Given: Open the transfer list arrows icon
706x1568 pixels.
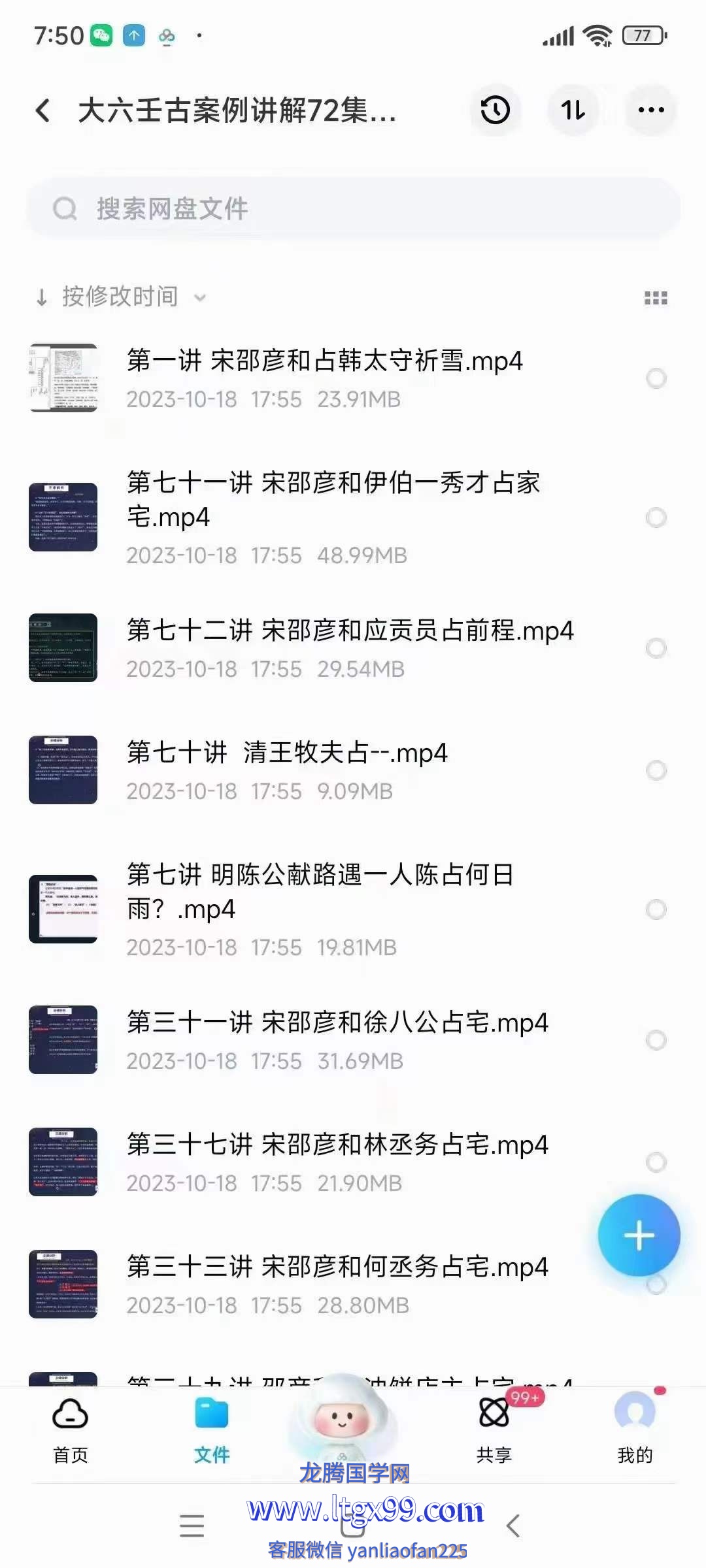Looking at the screenshot, I should pos(573,110).
